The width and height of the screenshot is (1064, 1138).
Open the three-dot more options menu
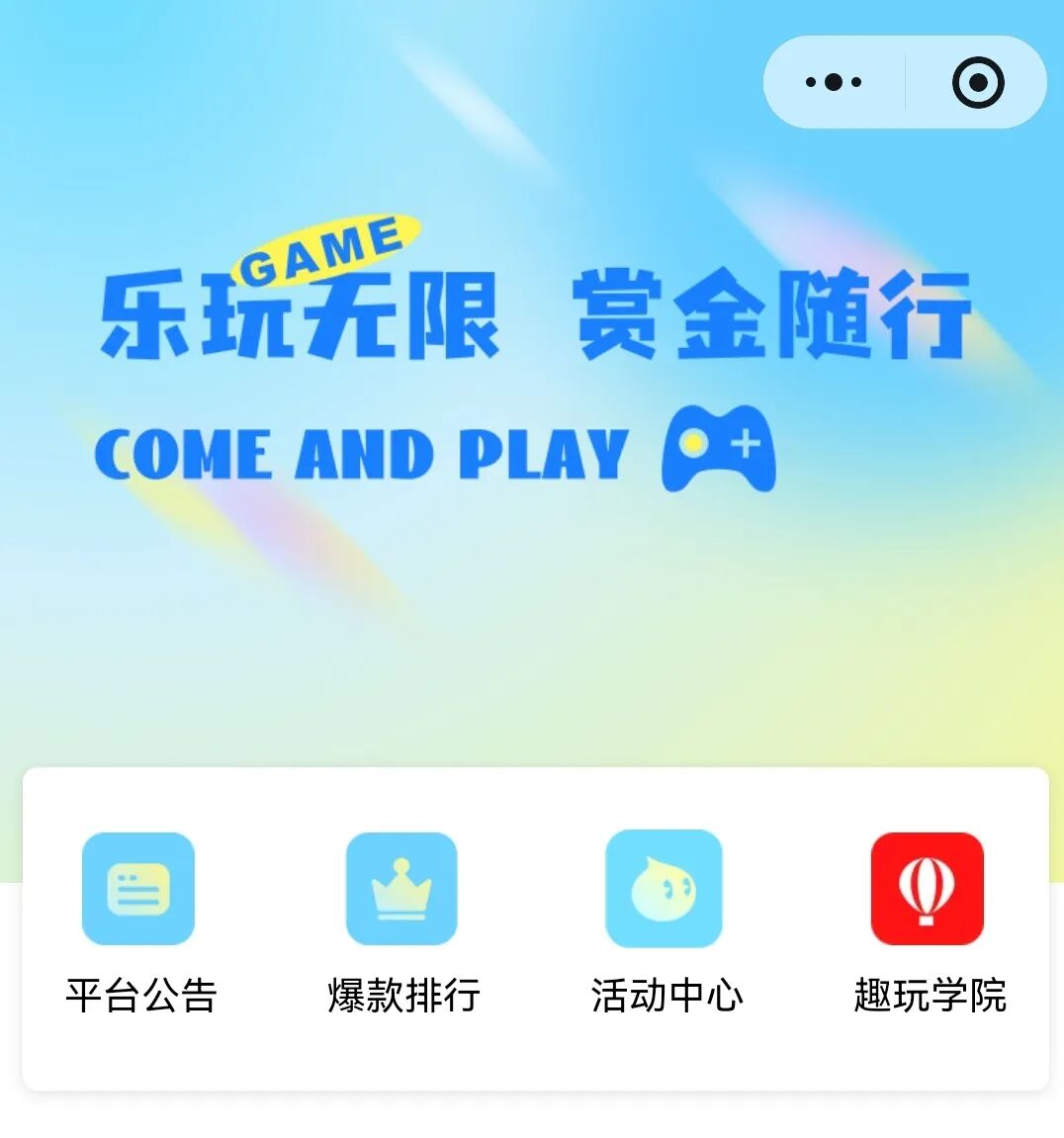coord(832,82)
